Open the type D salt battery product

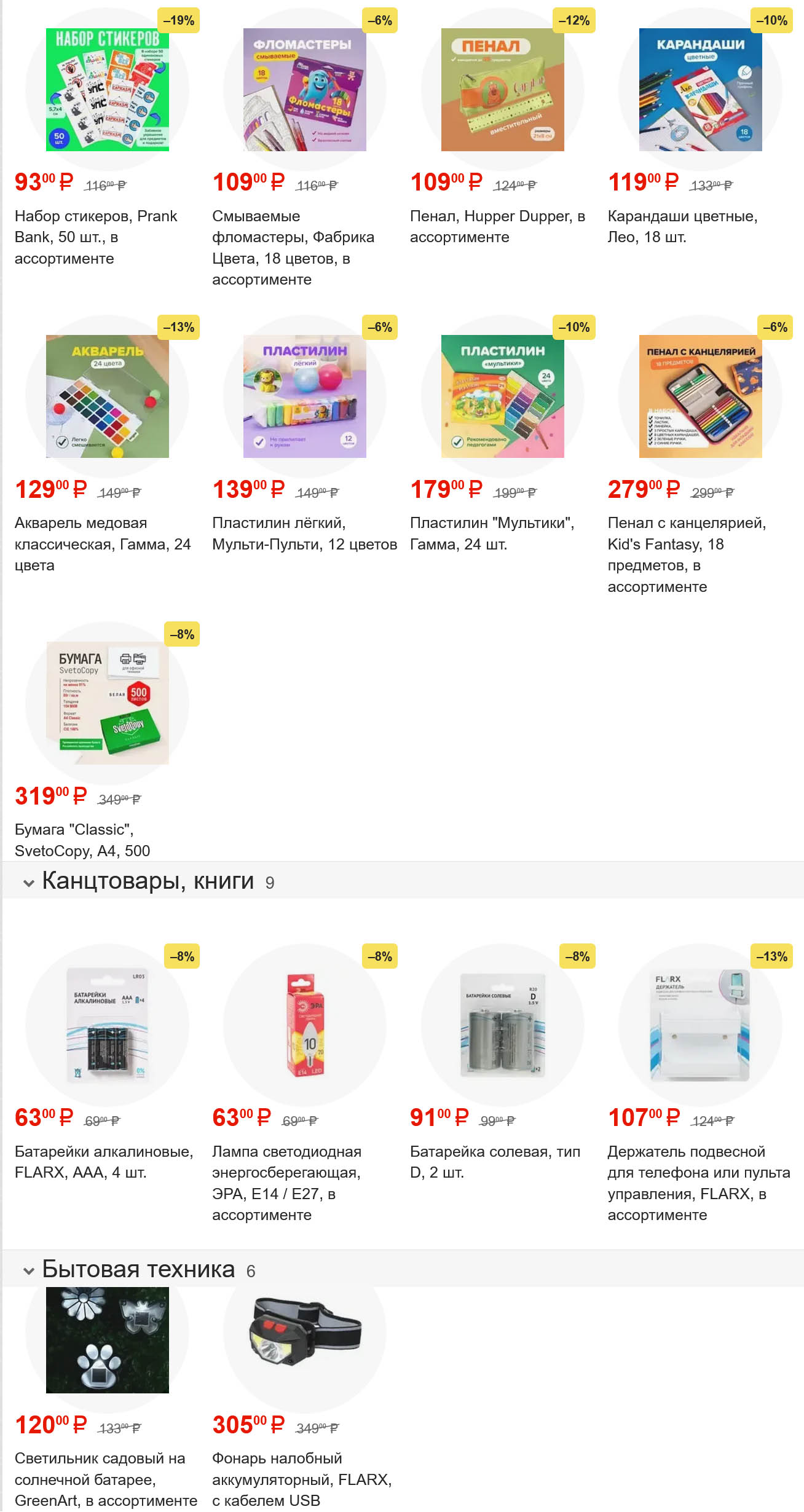pos(502,1025)
